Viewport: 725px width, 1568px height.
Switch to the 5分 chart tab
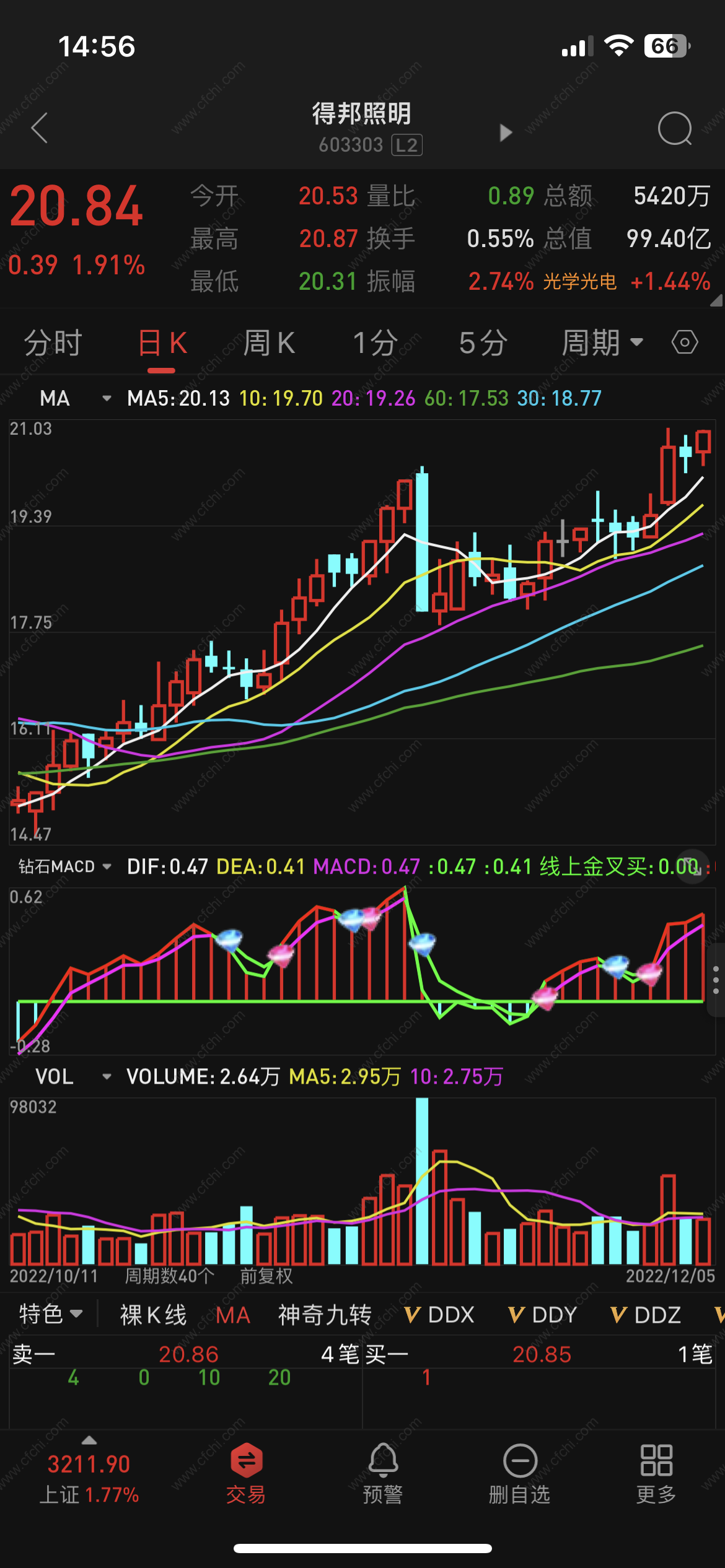(x=483, y=343)
